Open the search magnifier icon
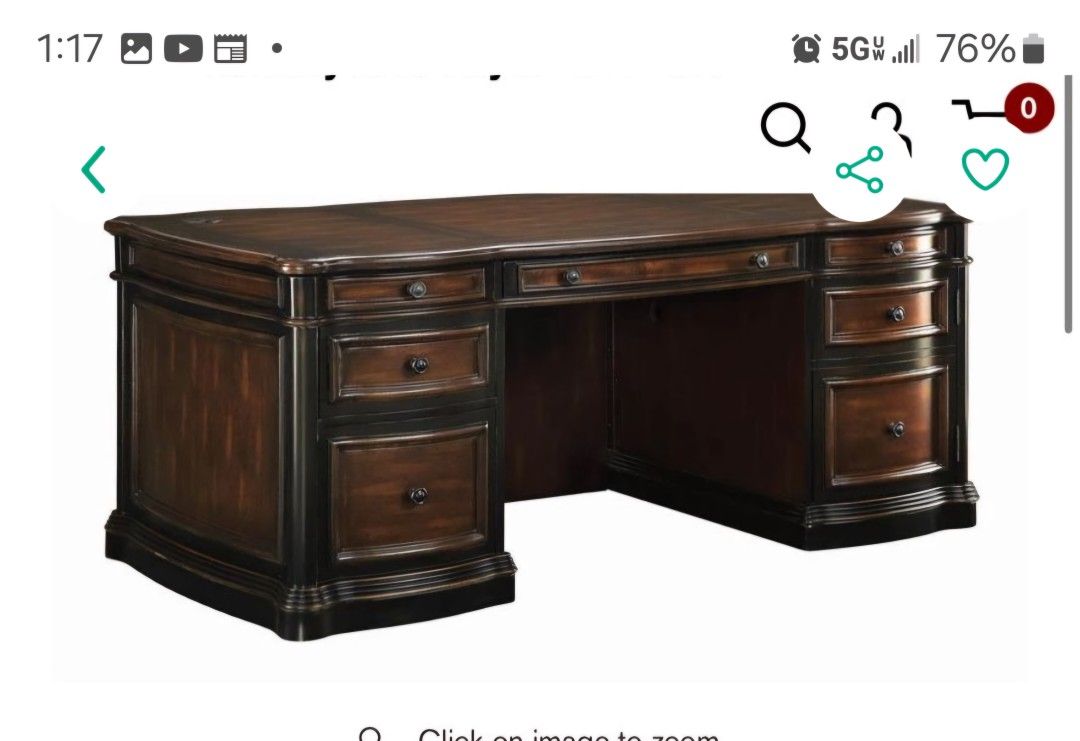This screenshot has height=741, width=1080. 786,127
